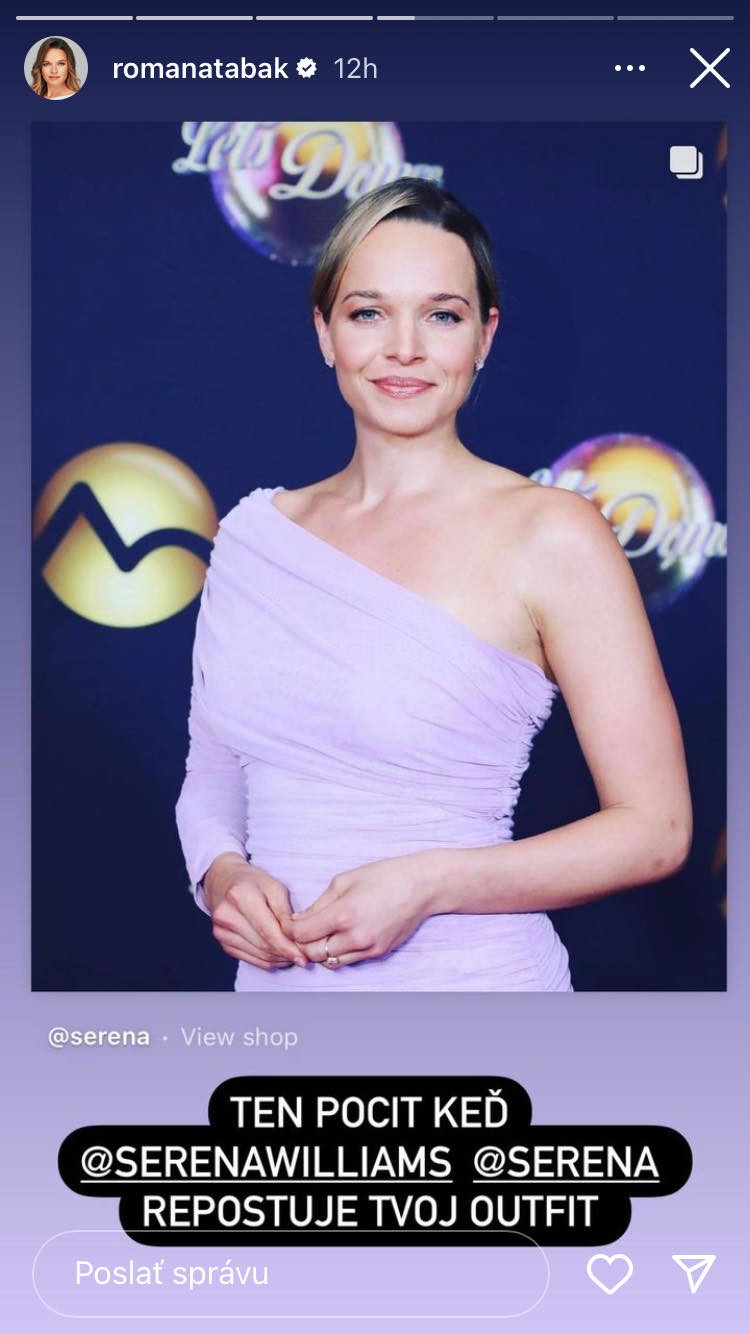Like this story with the heart

tap(609, 1273)
